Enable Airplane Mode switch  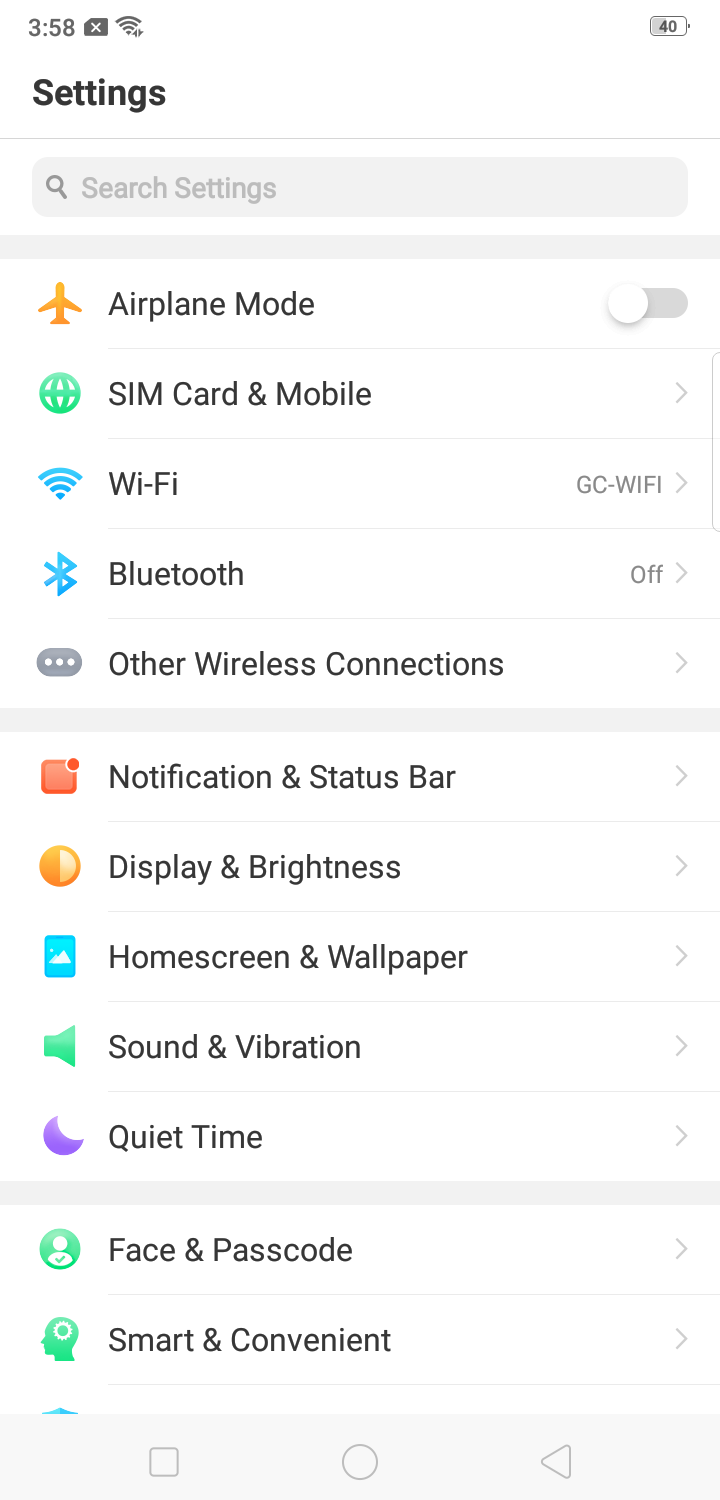[x=647, y=304]
